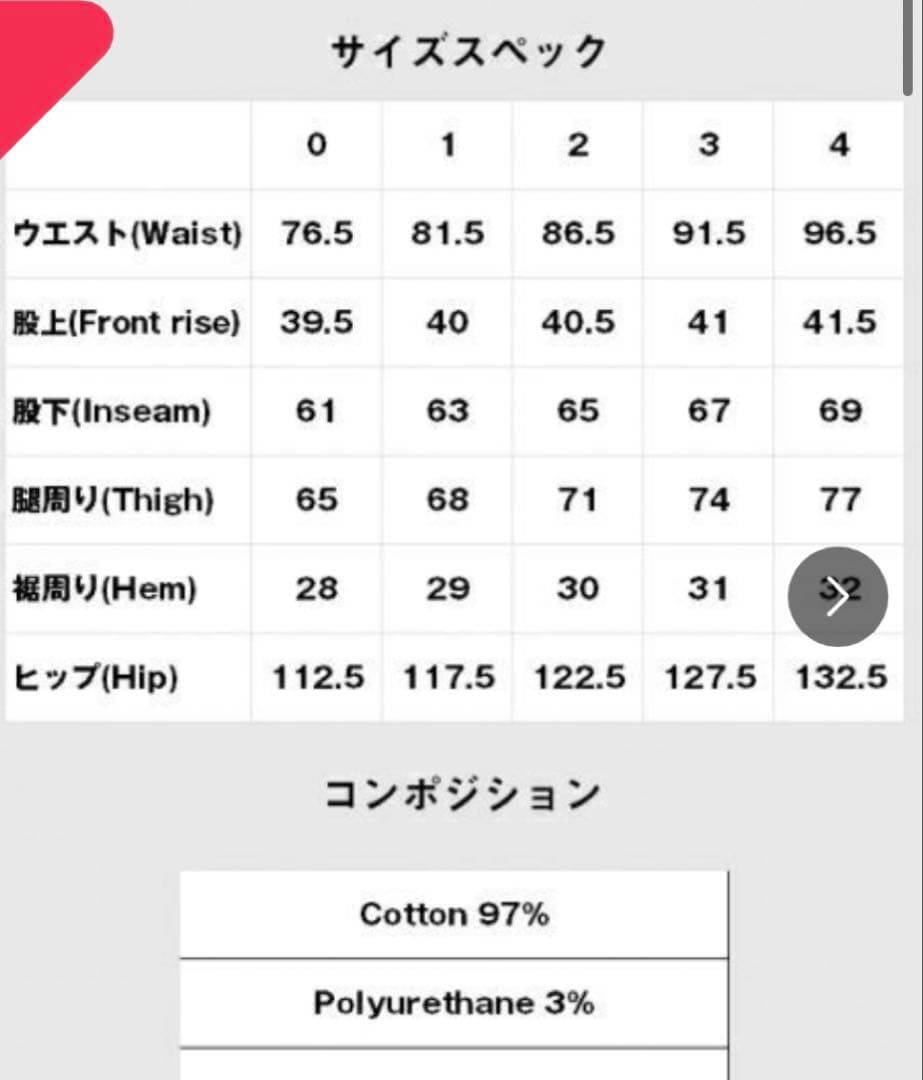Click the コンポジション heading
This screenshot has height=1080, width=923.
point(464,793)
